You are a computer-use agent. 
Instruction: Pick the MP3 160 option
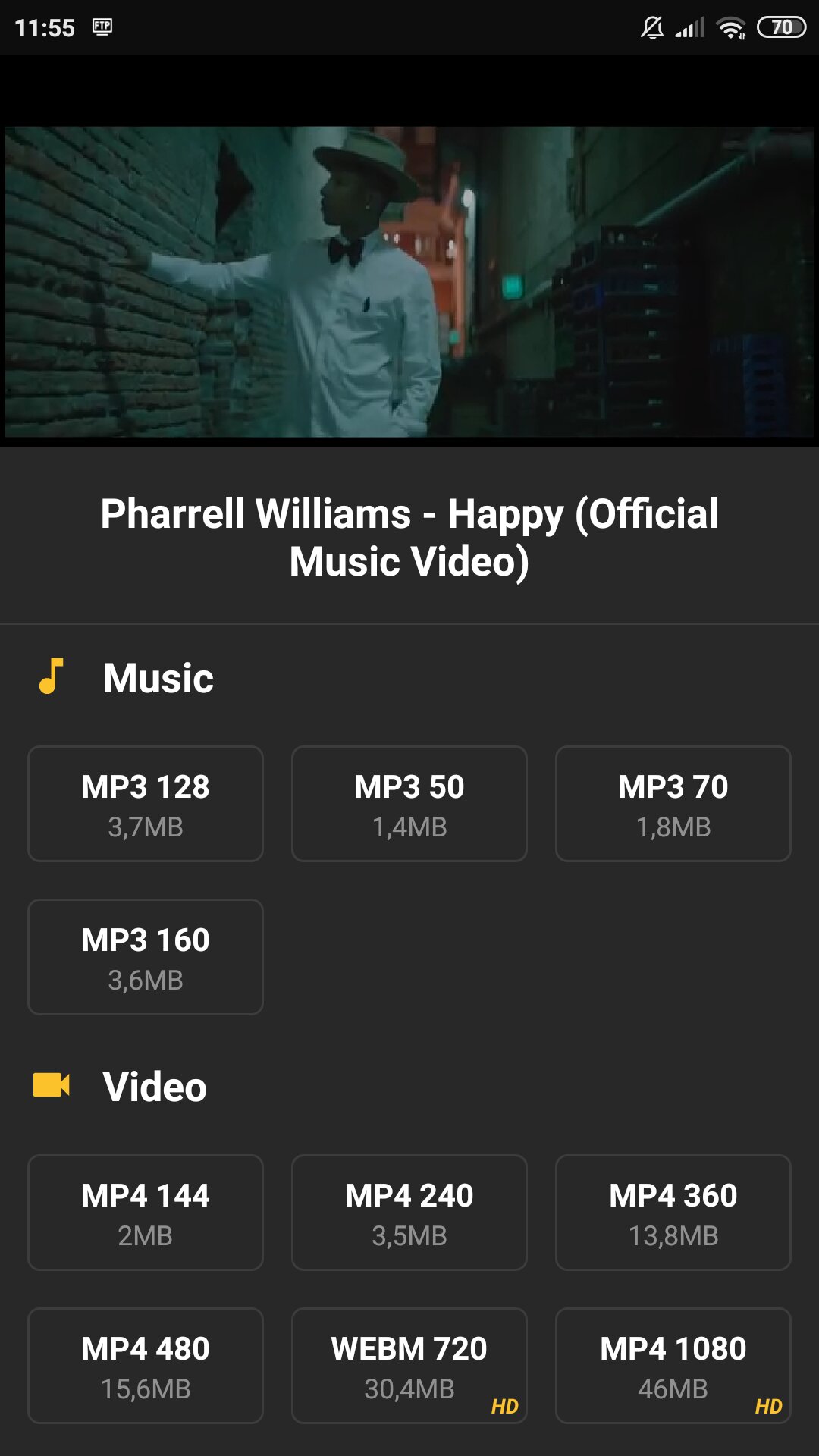point(146,957)
